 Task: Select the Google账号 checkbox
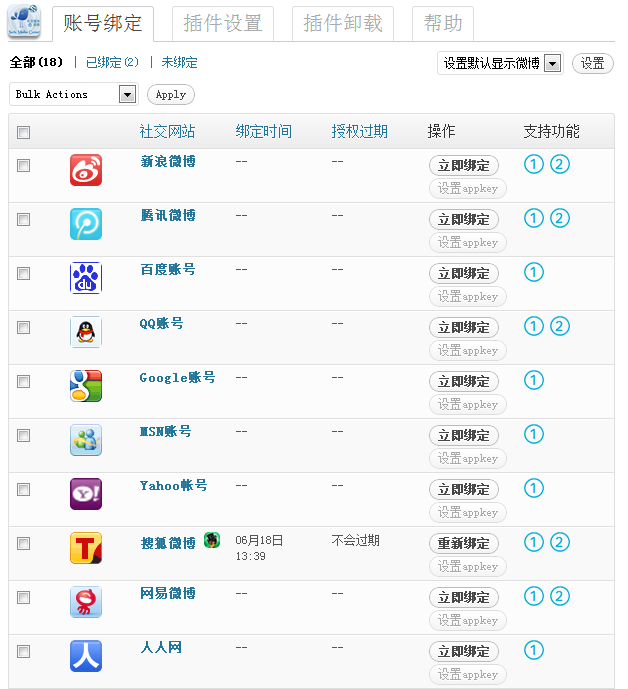point(24,381)
